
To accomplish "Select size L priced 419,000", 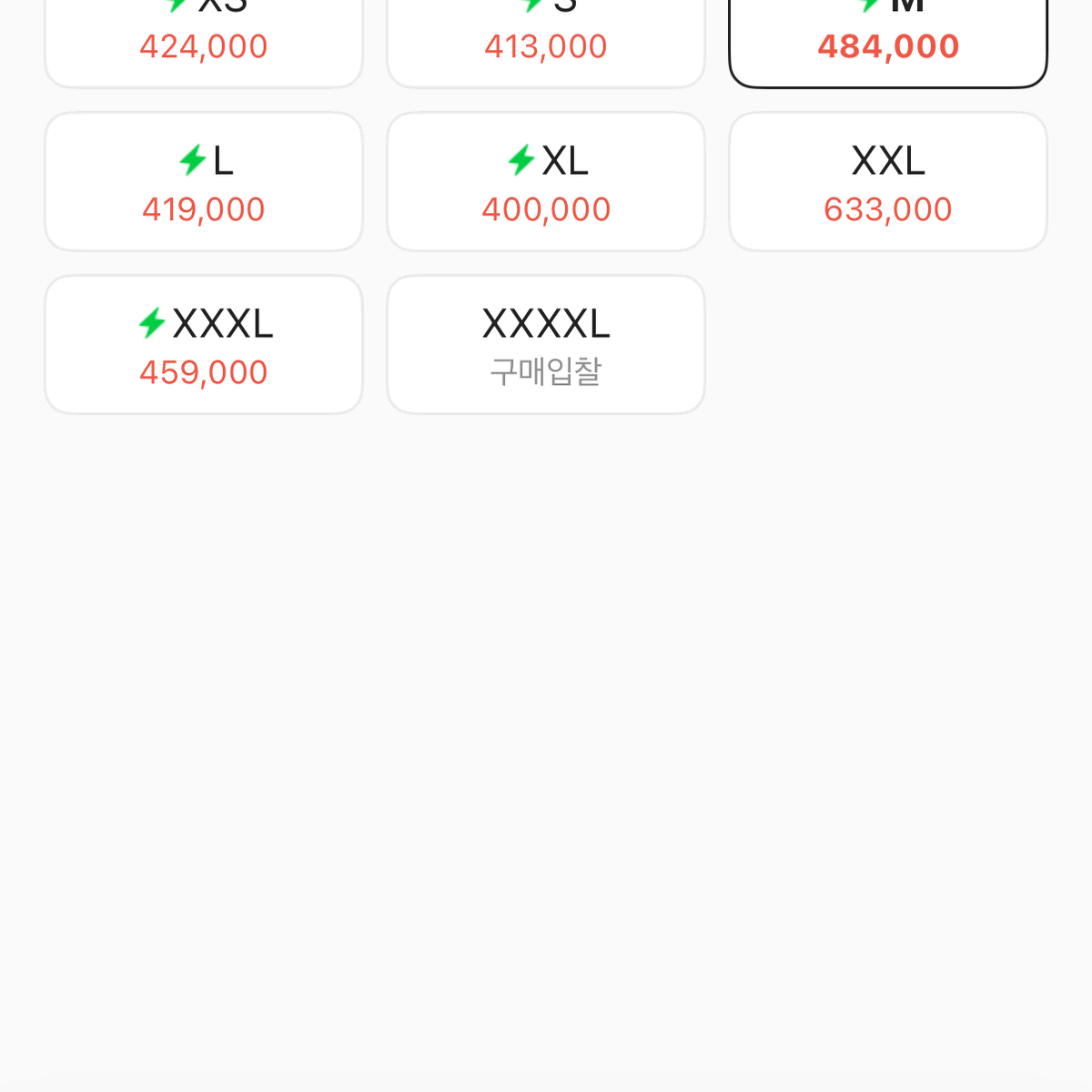I will 204,182.
